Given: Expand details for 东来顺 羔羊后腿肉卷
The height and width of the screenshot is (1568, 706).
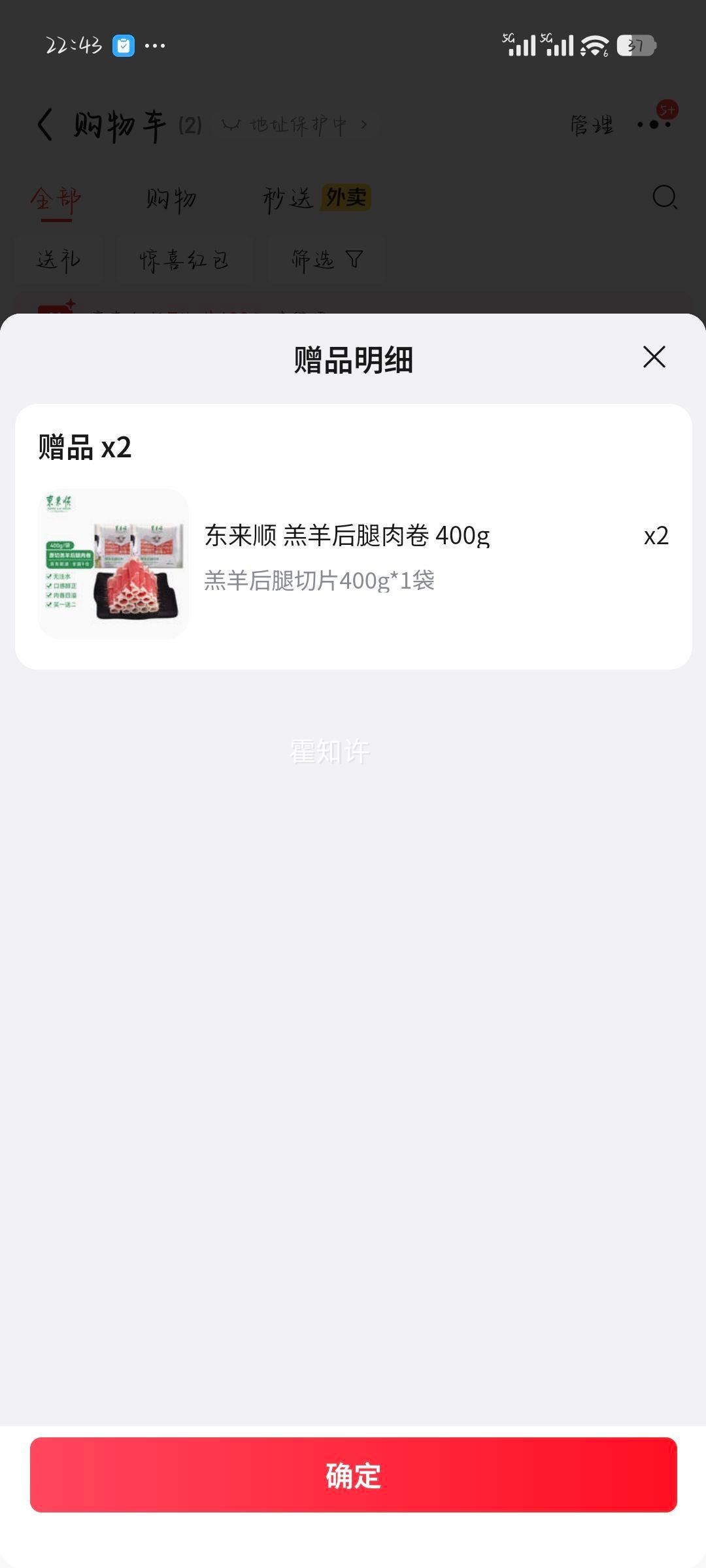Looking at the screenshot, I should coord(347,536).
